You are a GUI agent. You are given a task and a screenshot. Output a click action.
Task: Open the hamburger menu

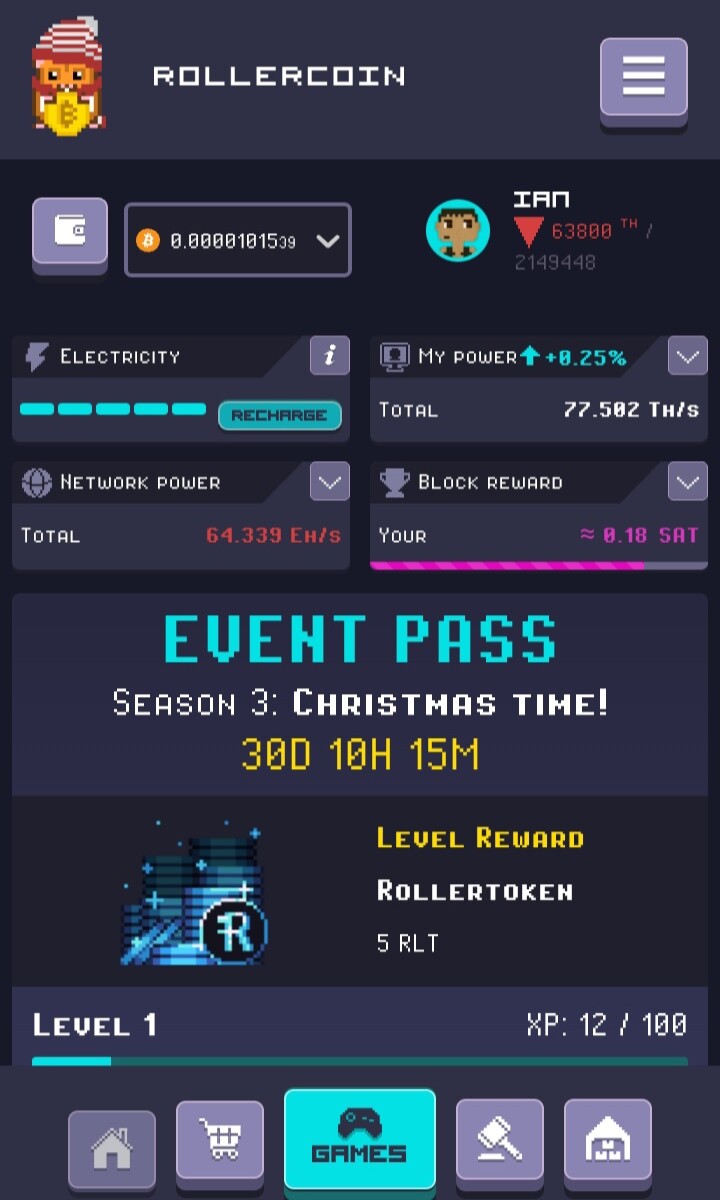(x=643, y=77)
